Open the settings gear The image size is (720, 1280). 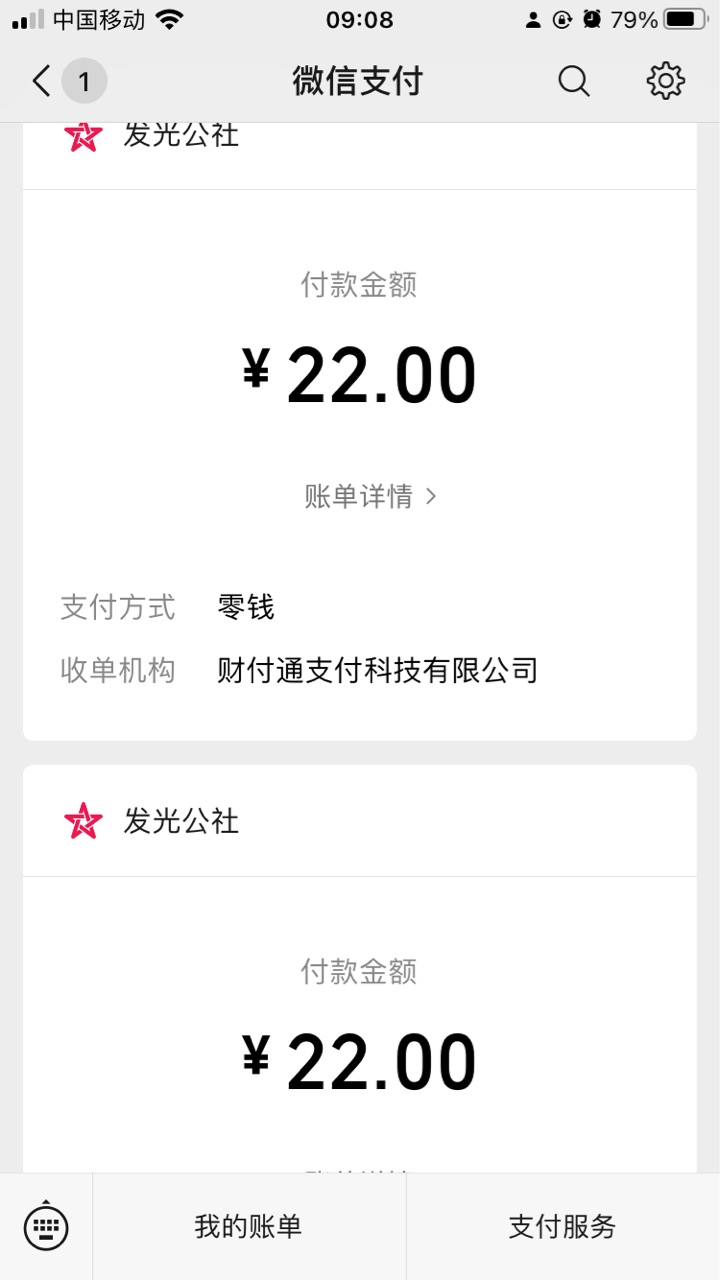665,81
